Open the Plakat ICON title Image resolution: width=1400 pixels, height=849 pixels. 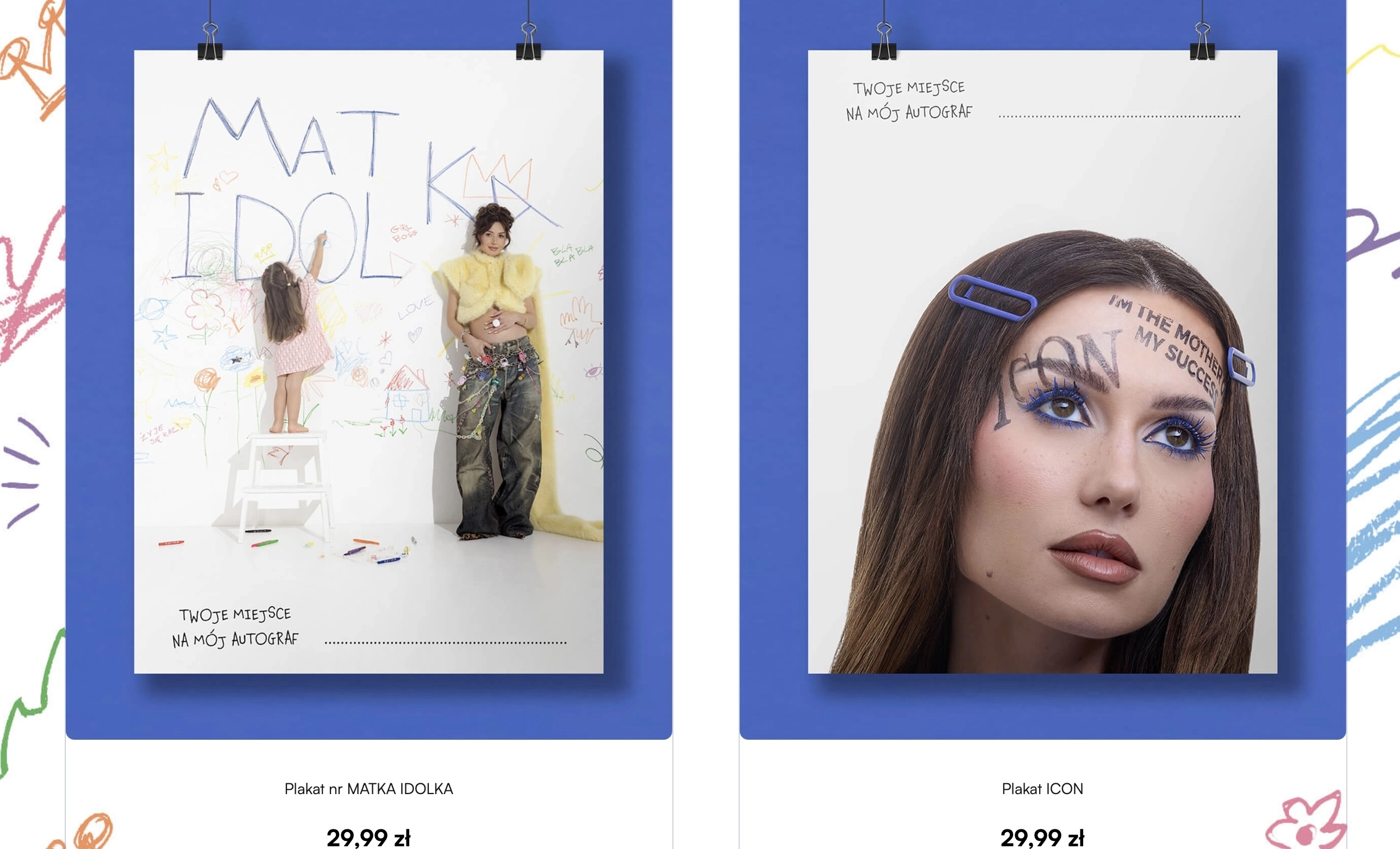point(1042,789)
